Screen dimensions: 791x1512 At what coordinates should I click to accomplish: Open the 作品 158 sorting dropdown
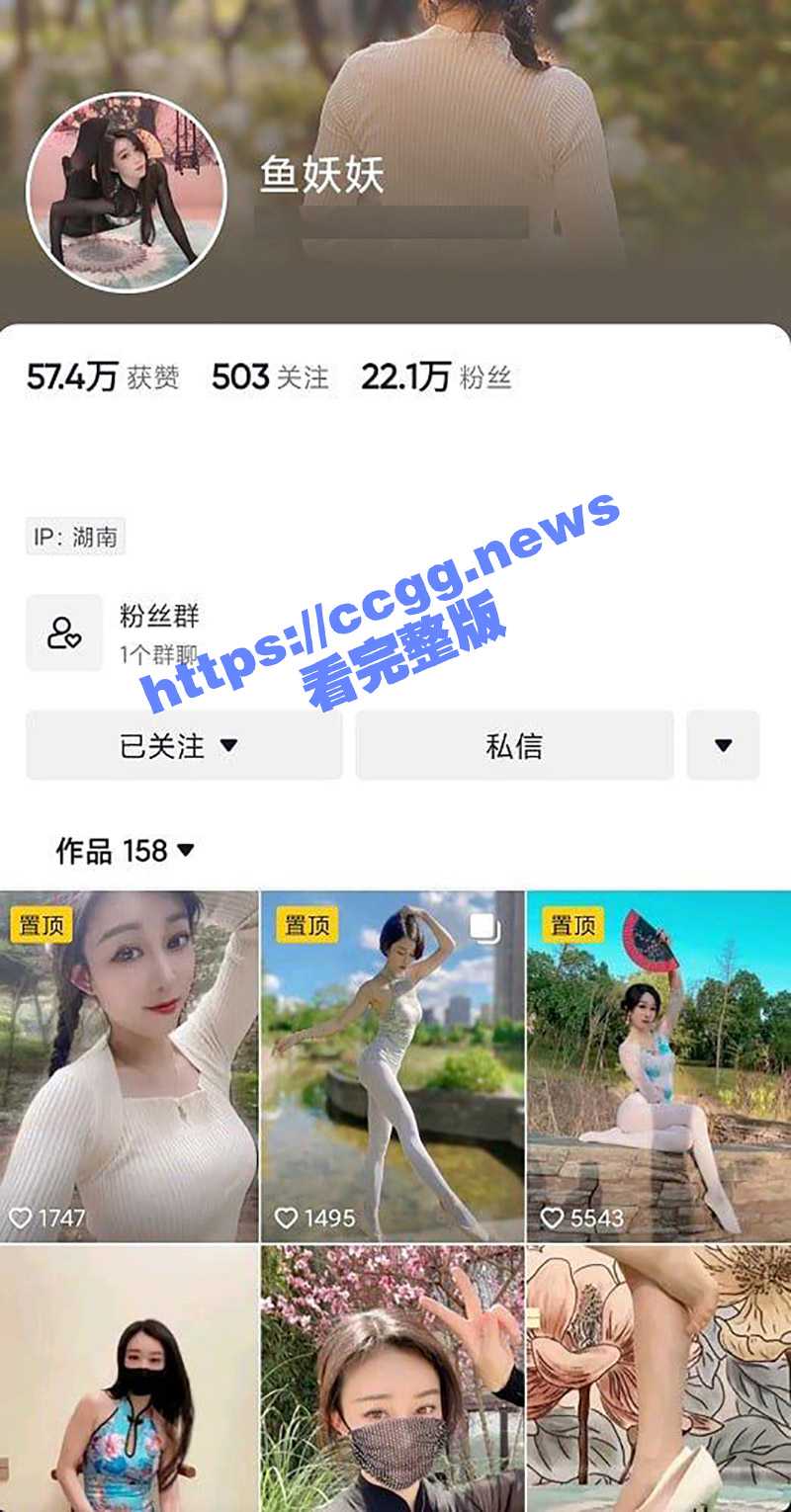(x=126, y=851)
